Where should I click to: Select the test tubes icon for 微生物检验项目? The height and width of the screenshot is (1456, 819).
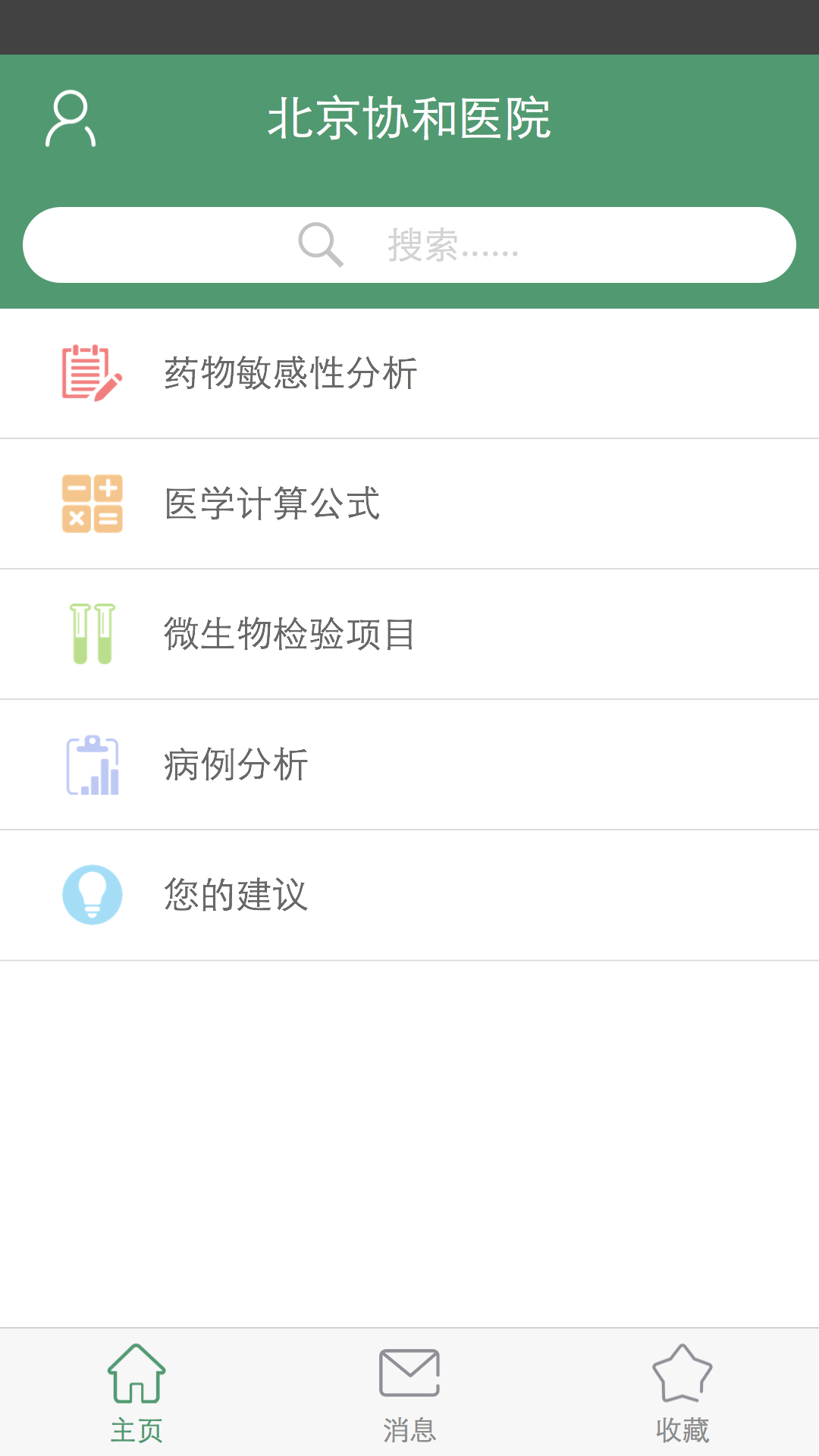pos(92,634)
